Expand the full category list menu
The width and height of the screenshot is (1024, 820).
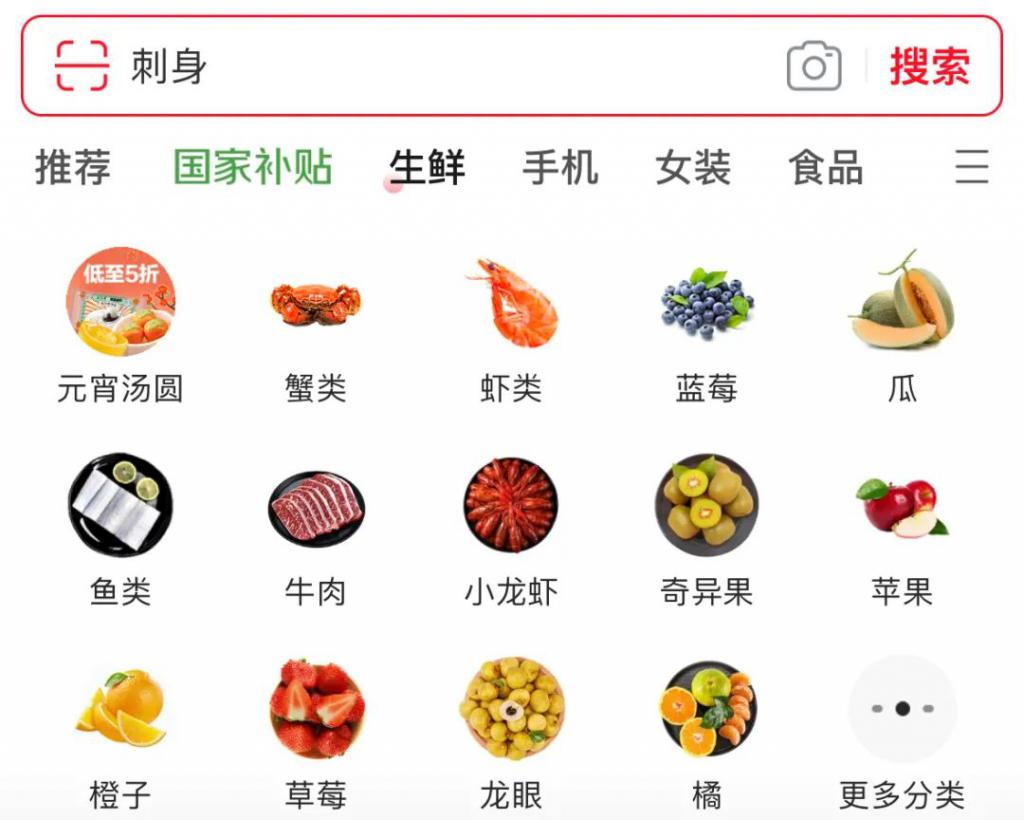point(971,166)
